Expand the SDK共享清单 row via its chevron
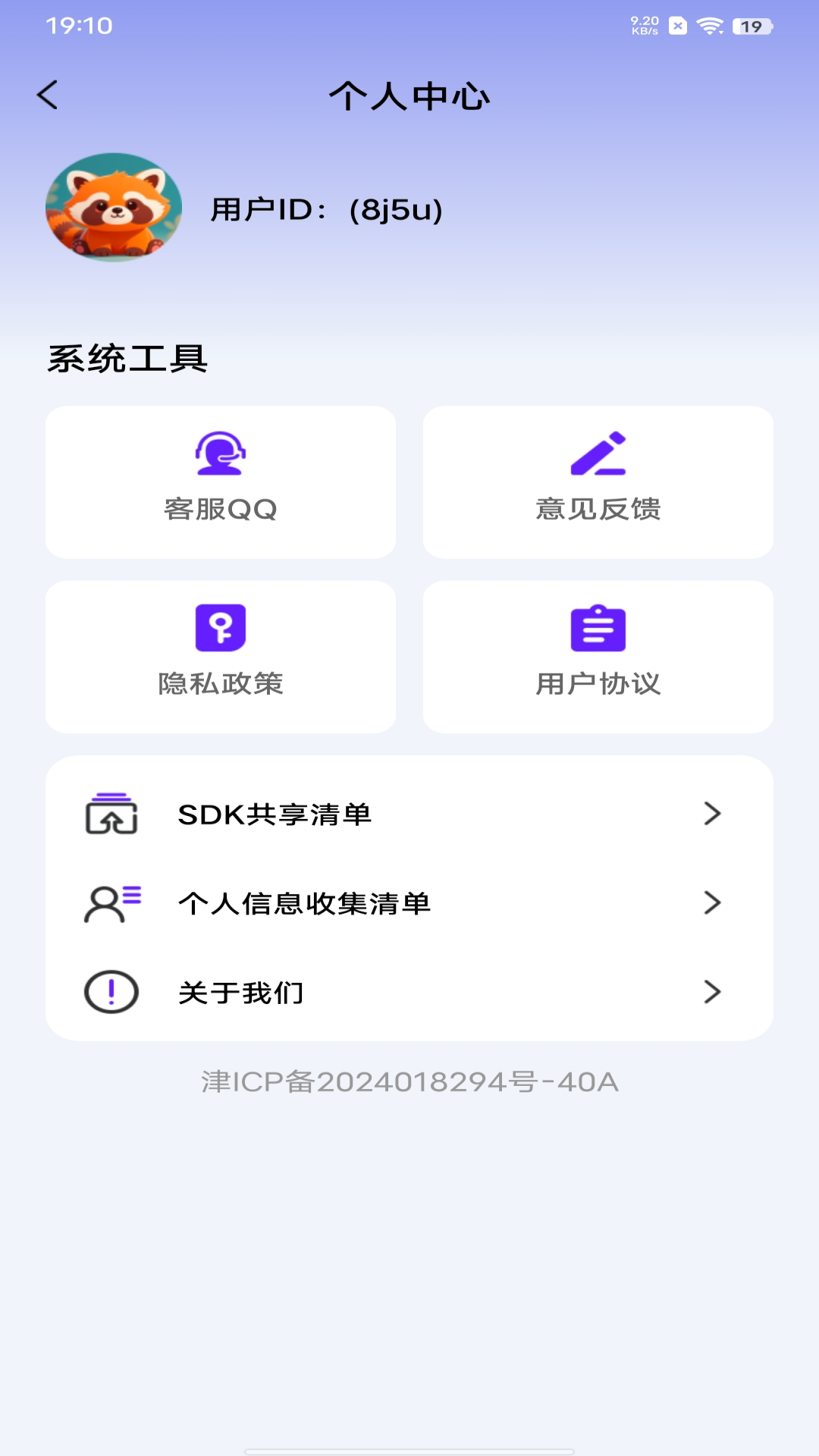819x1456 pixels. pyautogui.click(x=711, y=813)
